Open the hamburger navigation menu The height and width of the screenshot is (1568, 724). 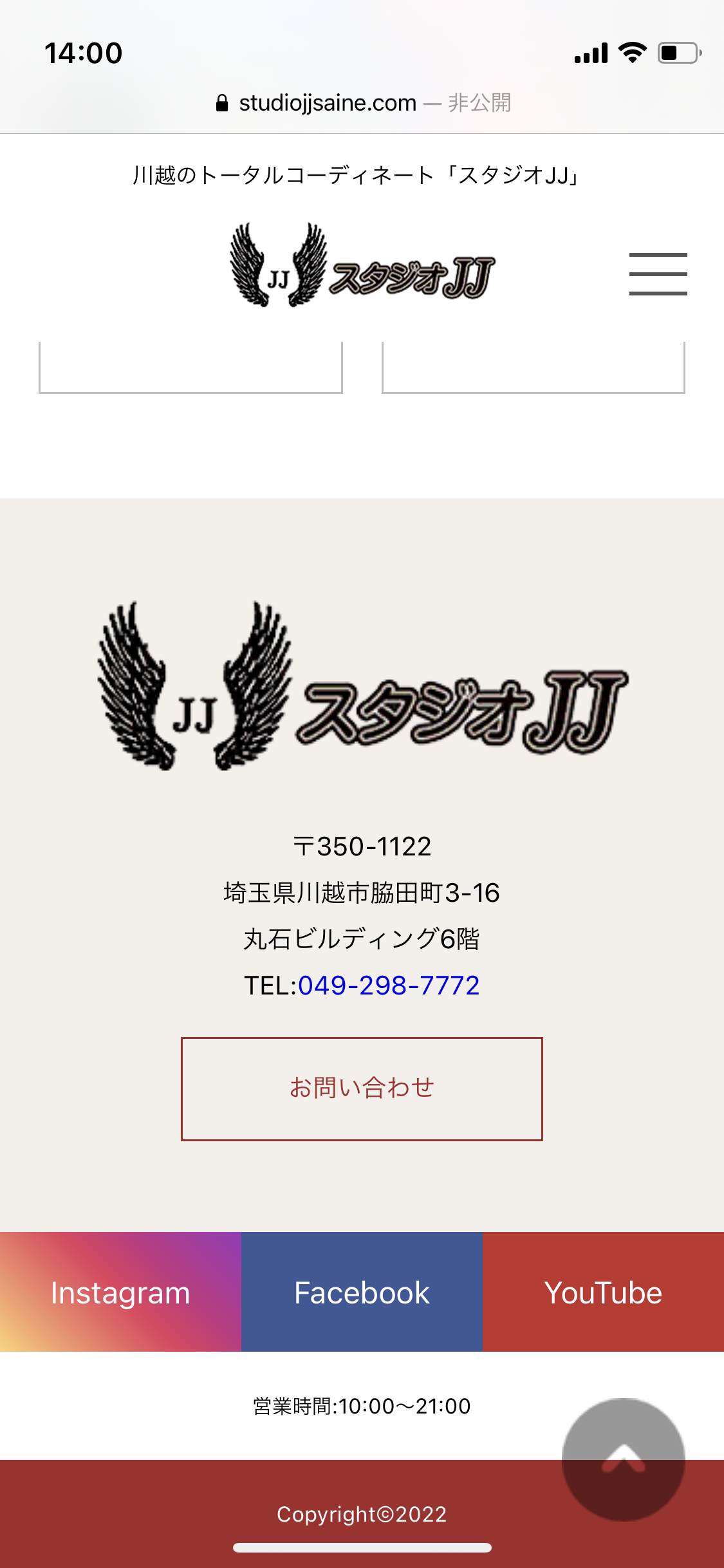tap(658, 274)
